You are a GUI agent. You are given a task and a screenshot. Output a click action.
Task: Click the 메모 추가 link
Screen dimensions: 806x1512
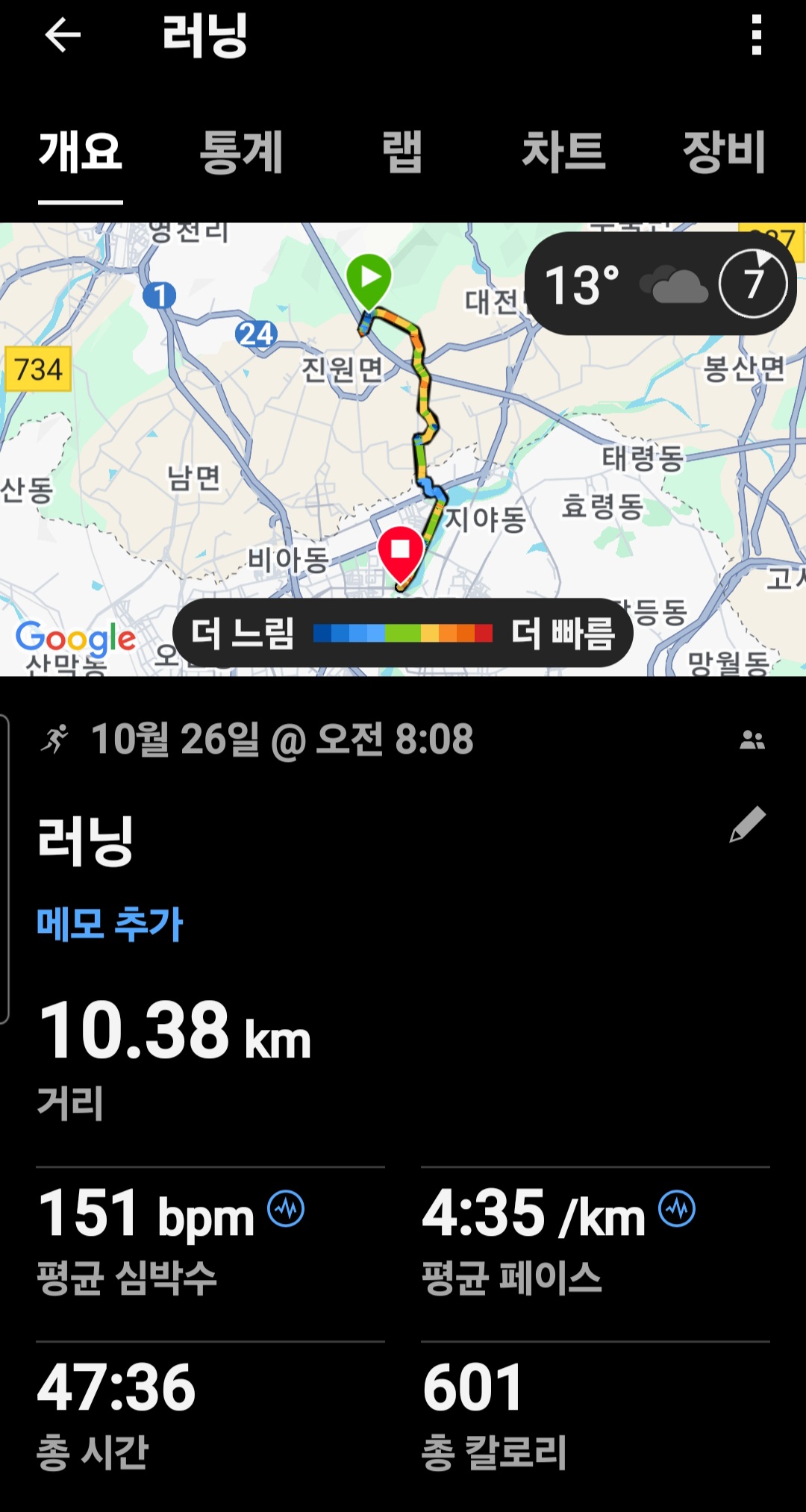pos(109,924)
